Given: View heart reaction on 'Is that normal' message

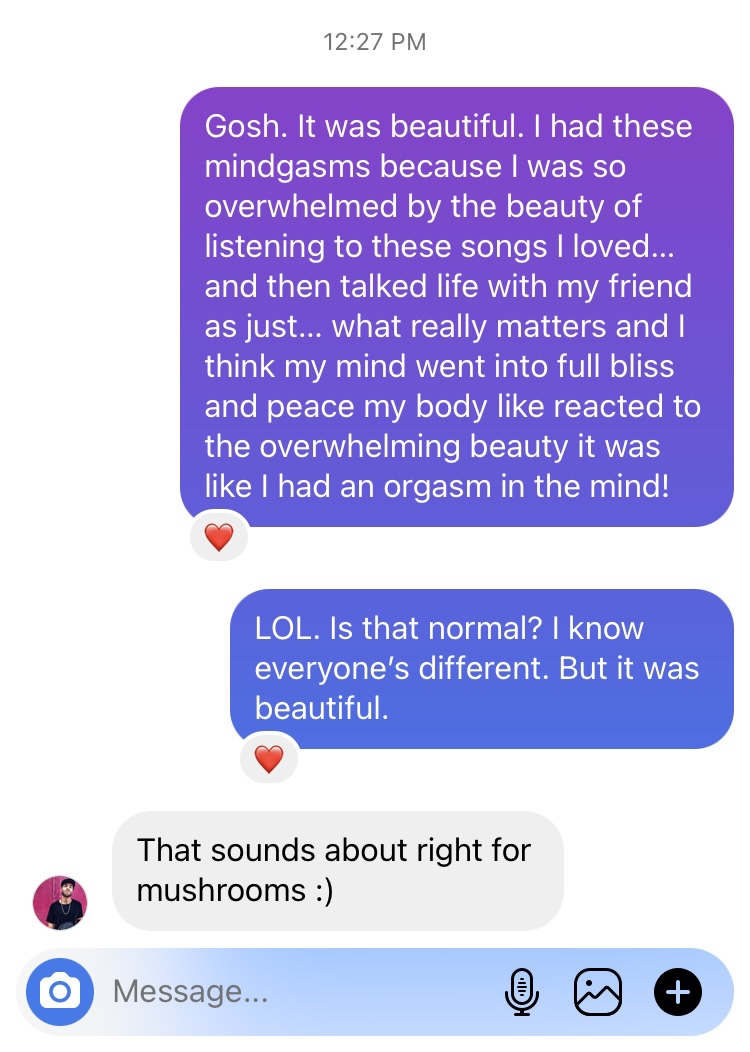Looking at the screenshot, I should point(269,759).
